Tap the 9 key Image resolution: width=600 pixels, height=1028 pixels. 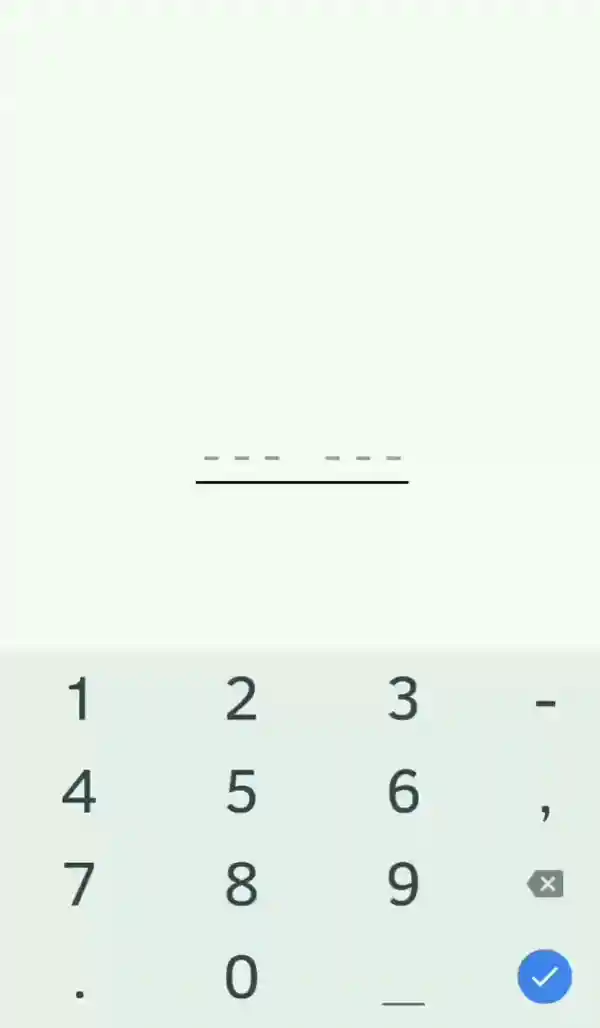pos(402,884)
